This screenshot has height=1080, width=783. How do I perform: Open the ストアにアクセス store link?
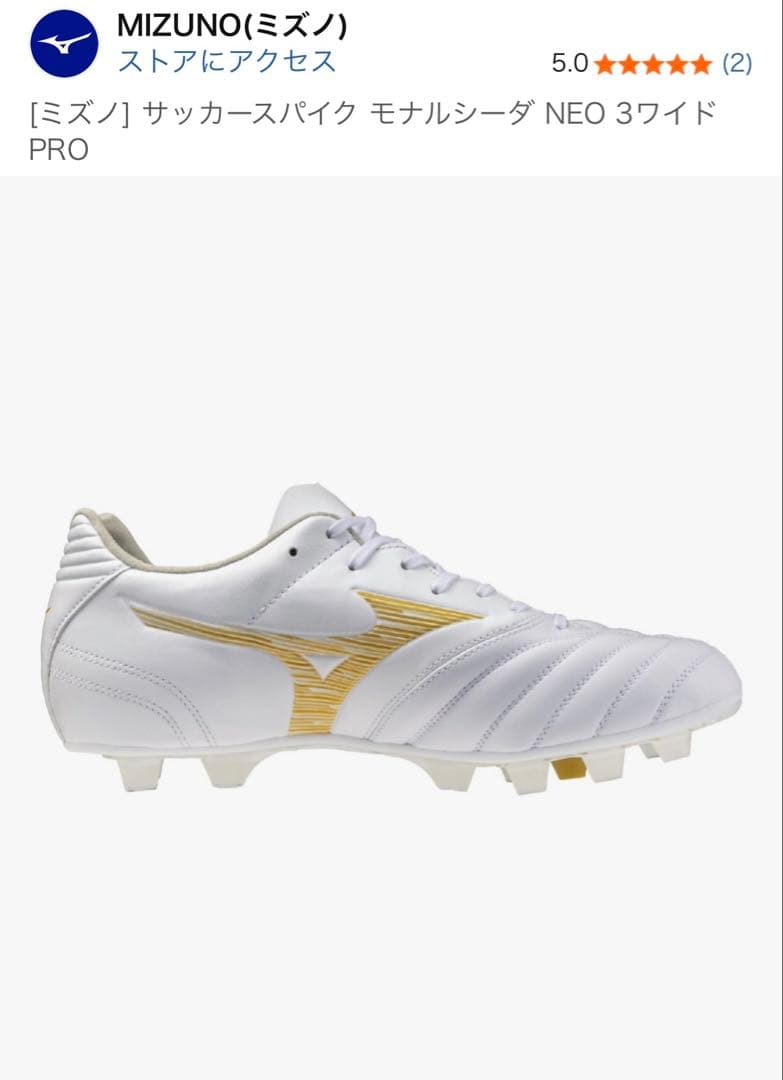(x=226, y=61)
